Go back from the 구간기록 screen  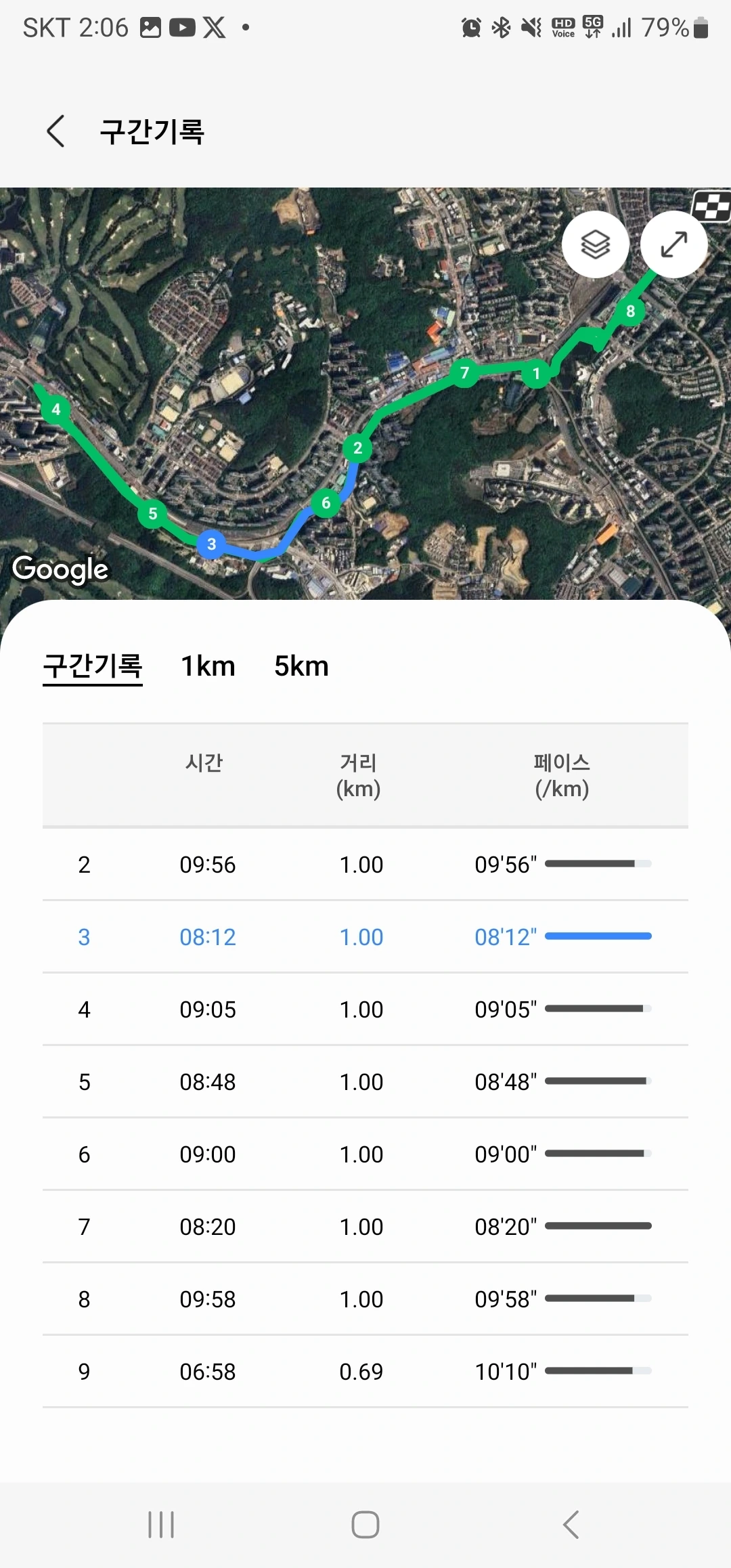click(56, 131)
